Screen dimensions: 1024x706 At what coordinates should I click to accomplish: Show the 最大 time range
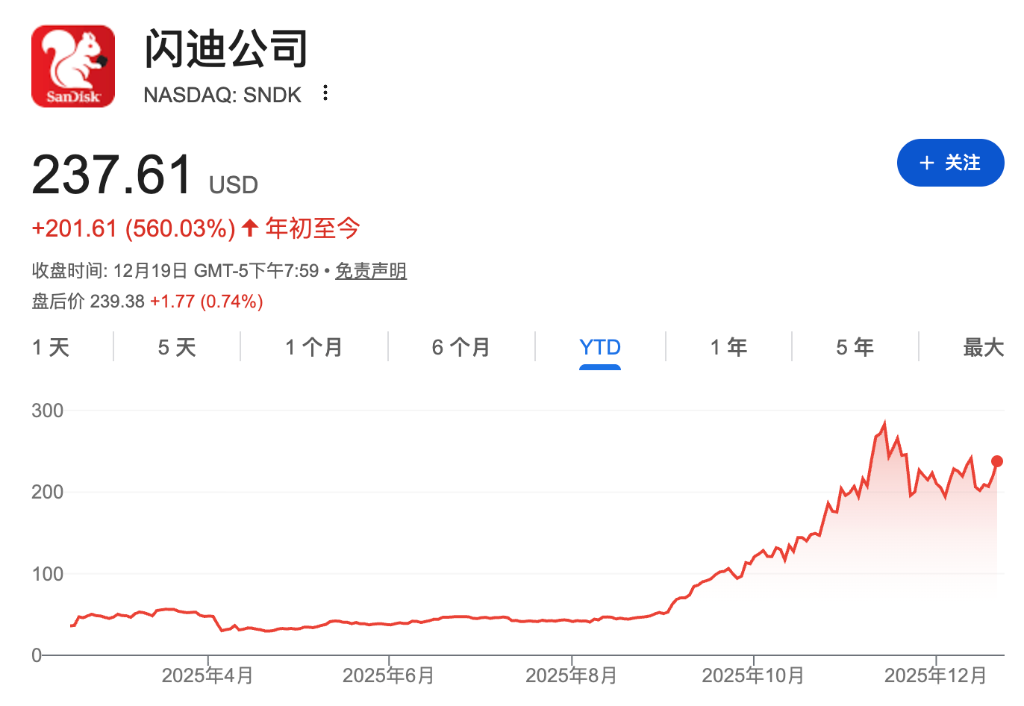click(x=983, y=347)
